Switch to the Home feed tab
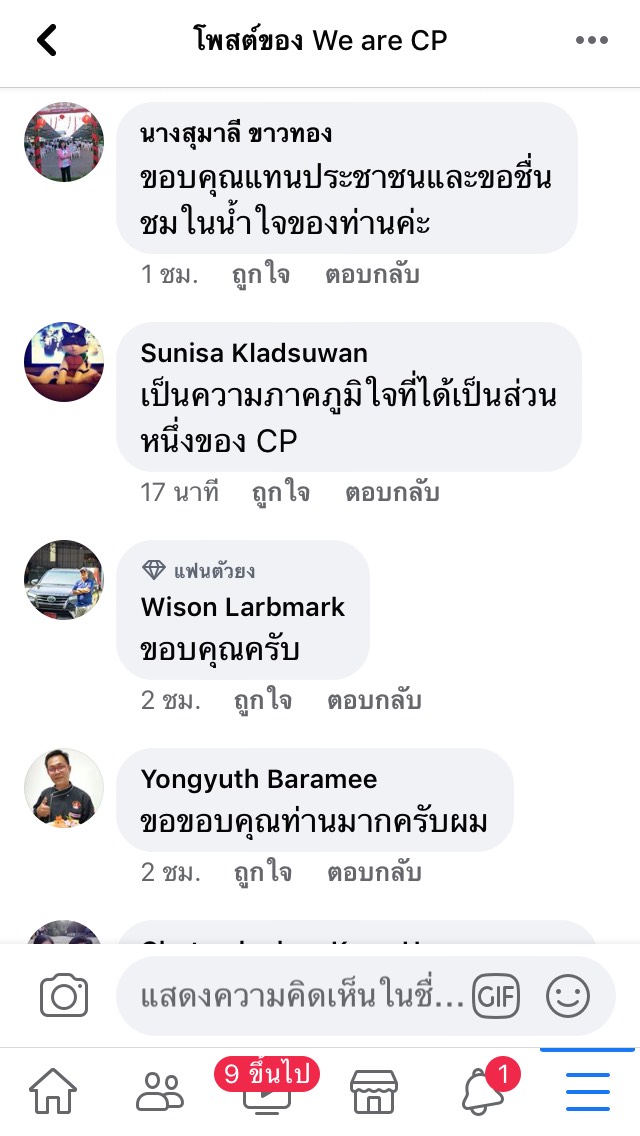Screen dimensions: 640x1136 pyautogui.click(x=53, y=1092)
